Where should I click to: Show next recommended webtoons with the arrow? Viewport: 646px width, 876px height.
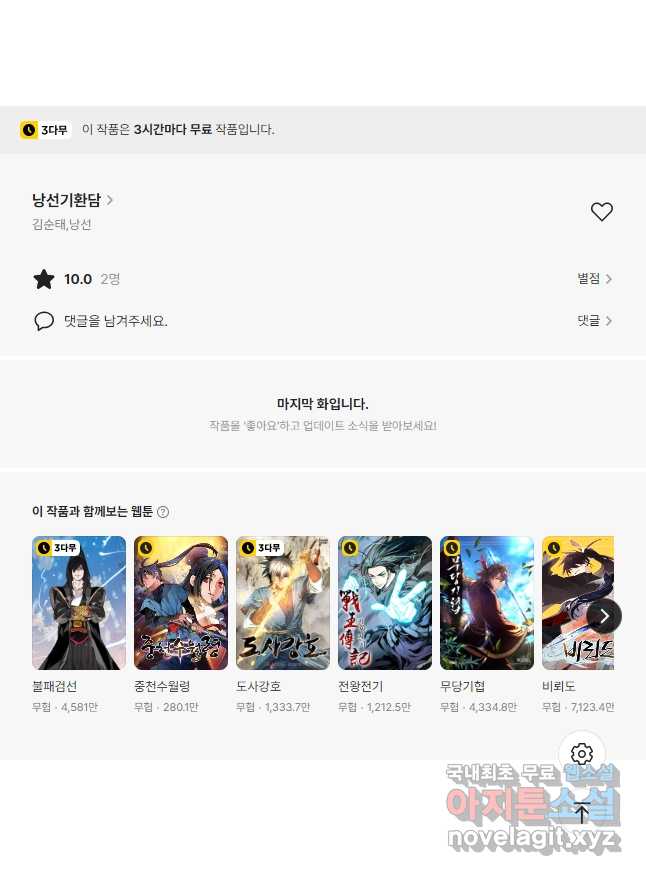[x=604, y=616]
